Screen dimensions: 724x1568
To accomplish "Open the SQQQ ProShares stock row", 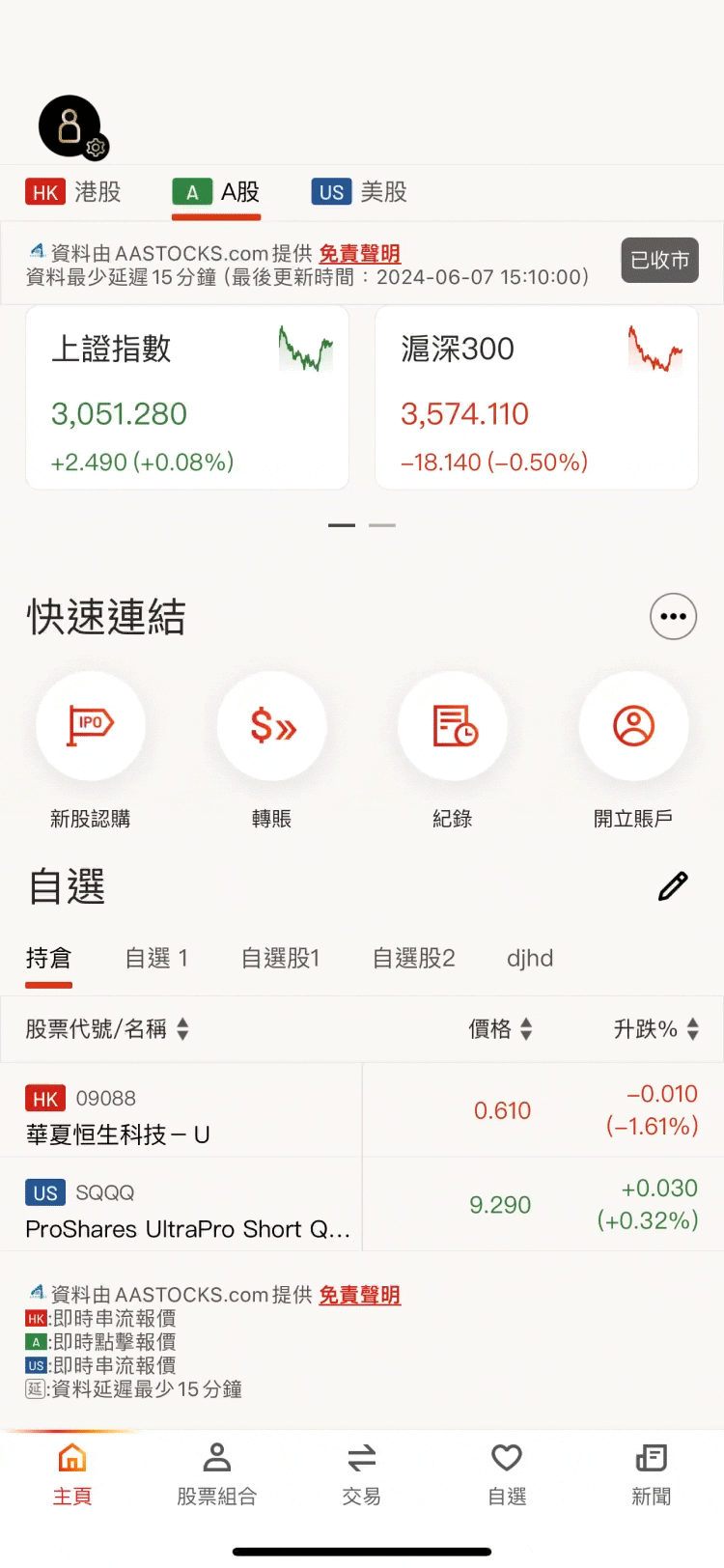I will point(362,1205).
